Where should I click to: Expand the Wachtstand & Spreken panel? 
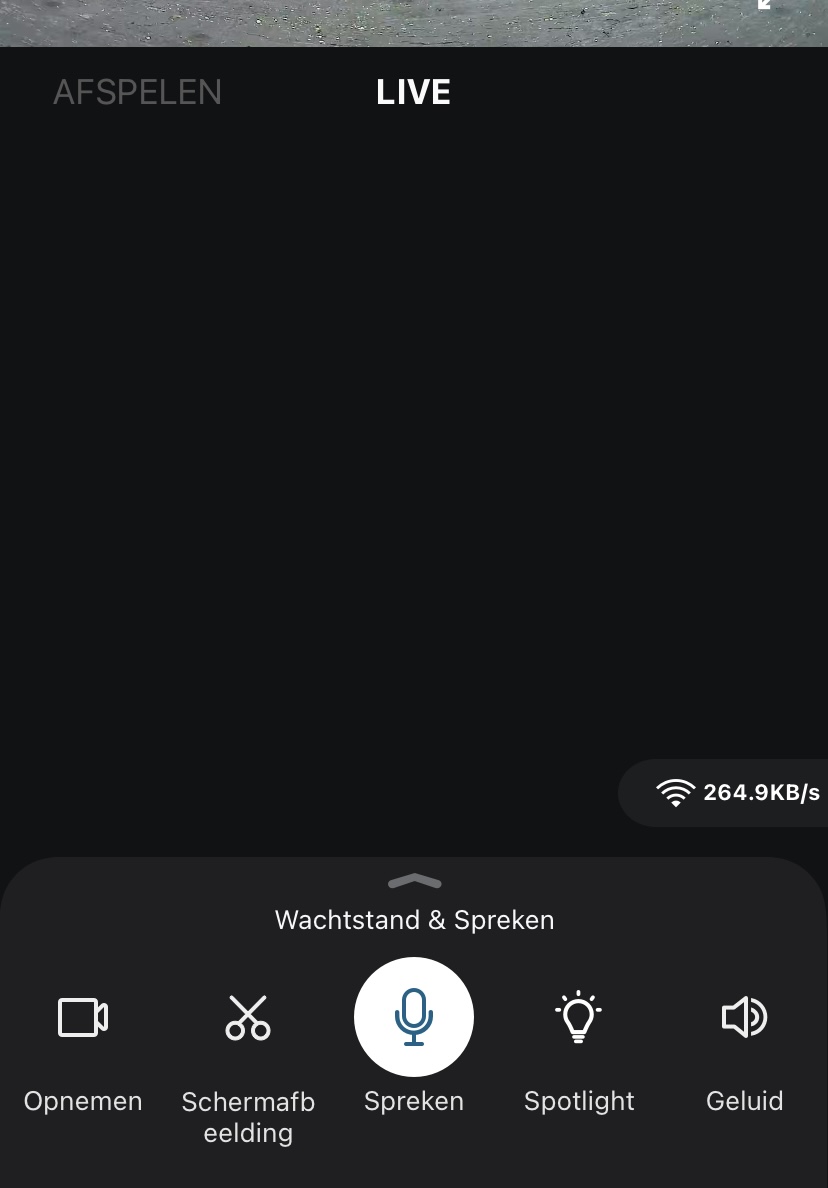coord(414,881)
